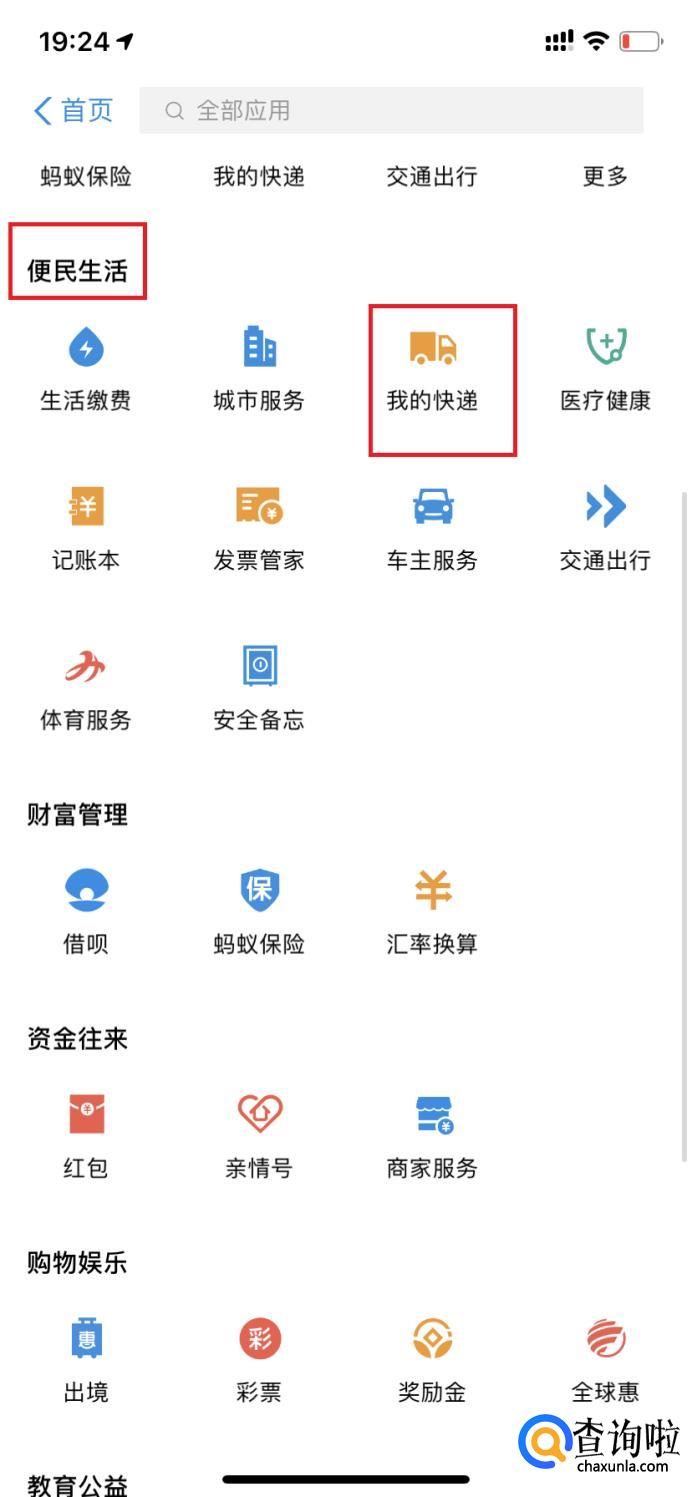Open 汇率换算
Screen dimensions: 692x1497
432,914
